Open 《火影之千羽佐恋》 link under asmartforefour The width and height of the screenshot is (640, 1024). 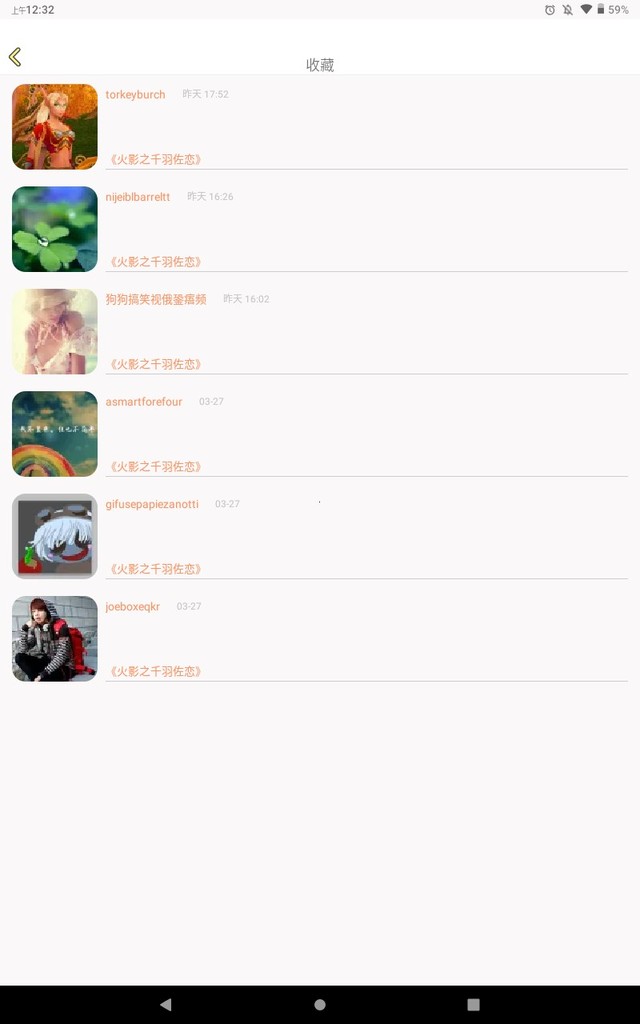155,467
